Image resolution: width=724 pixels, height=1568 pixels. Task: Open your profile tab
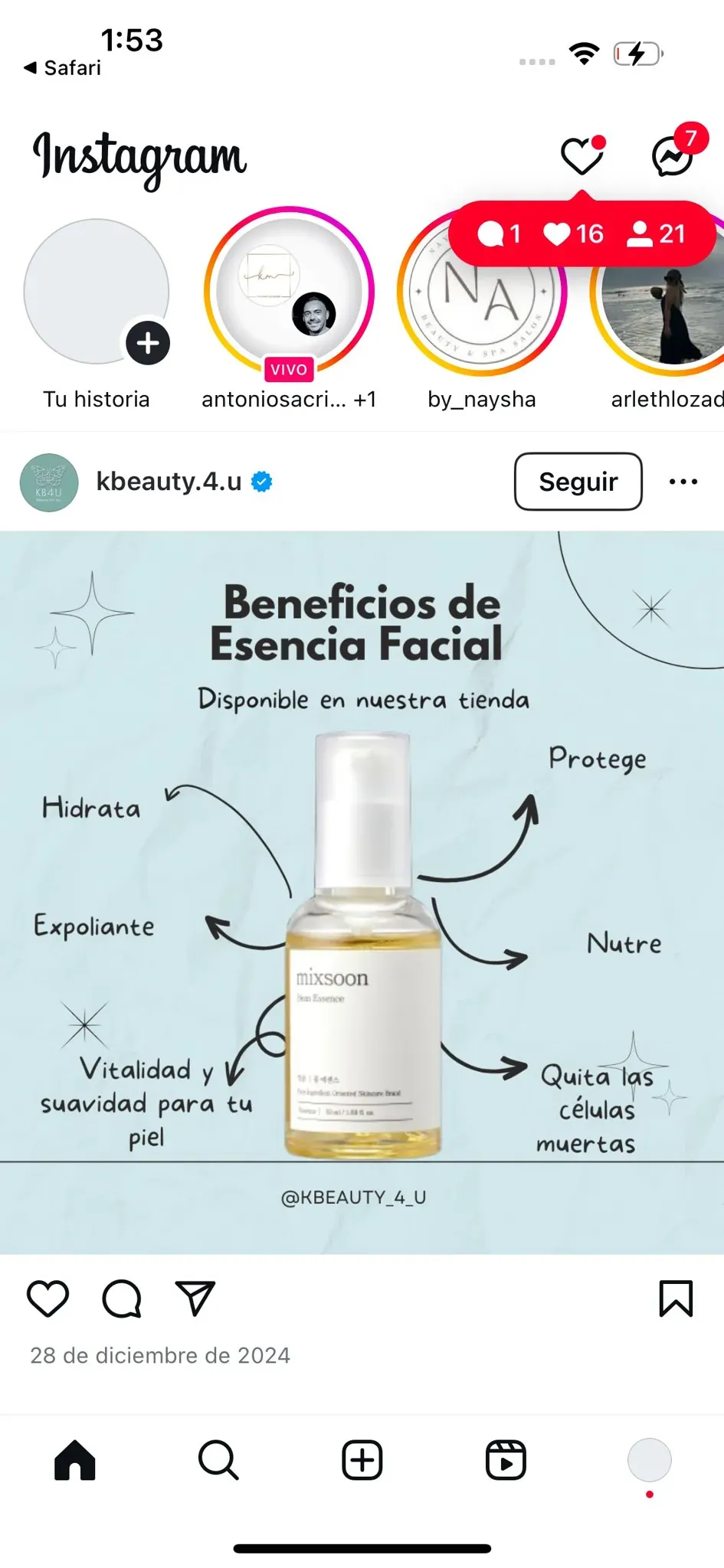[649, 1460]
